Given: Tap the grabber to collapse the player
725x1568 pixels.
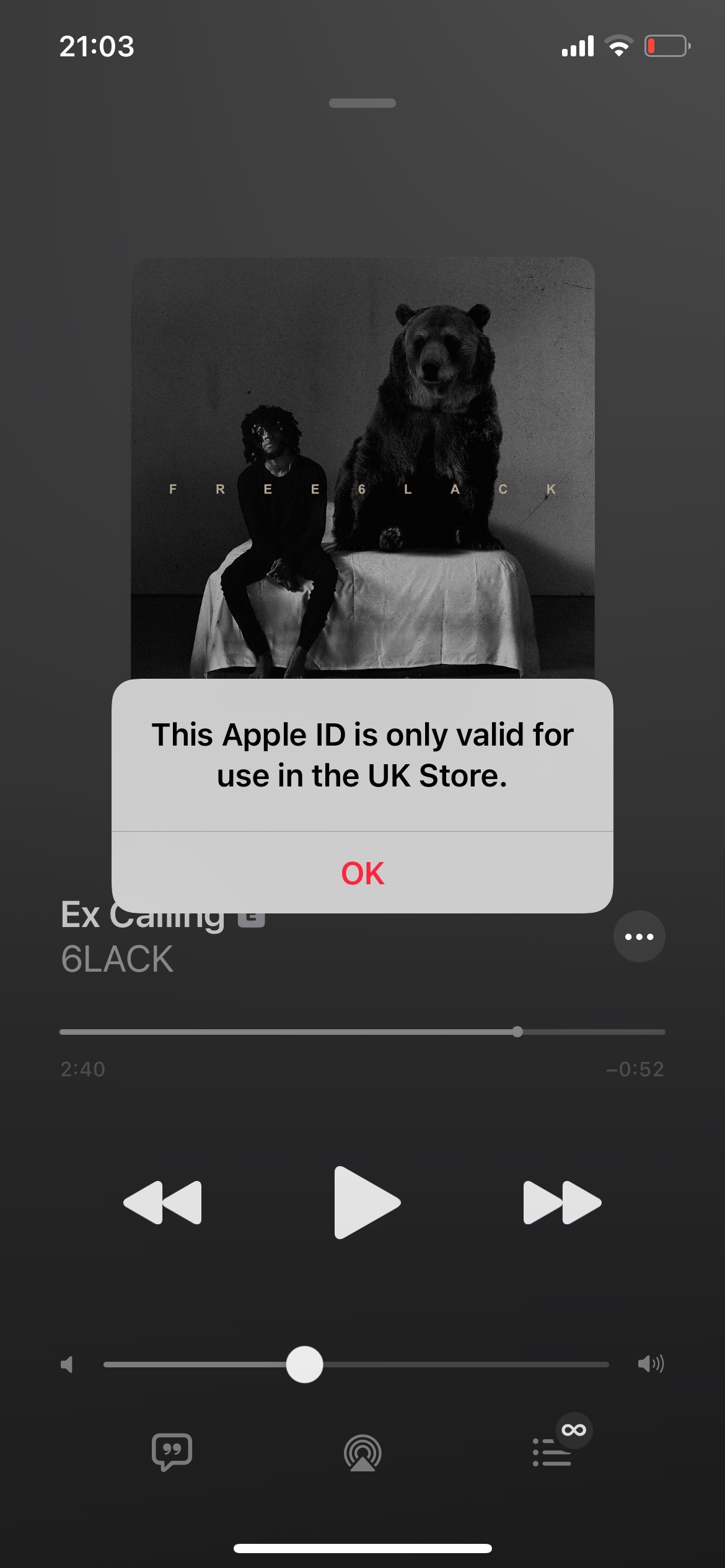Looking at the screenshot, I should 362,103.
